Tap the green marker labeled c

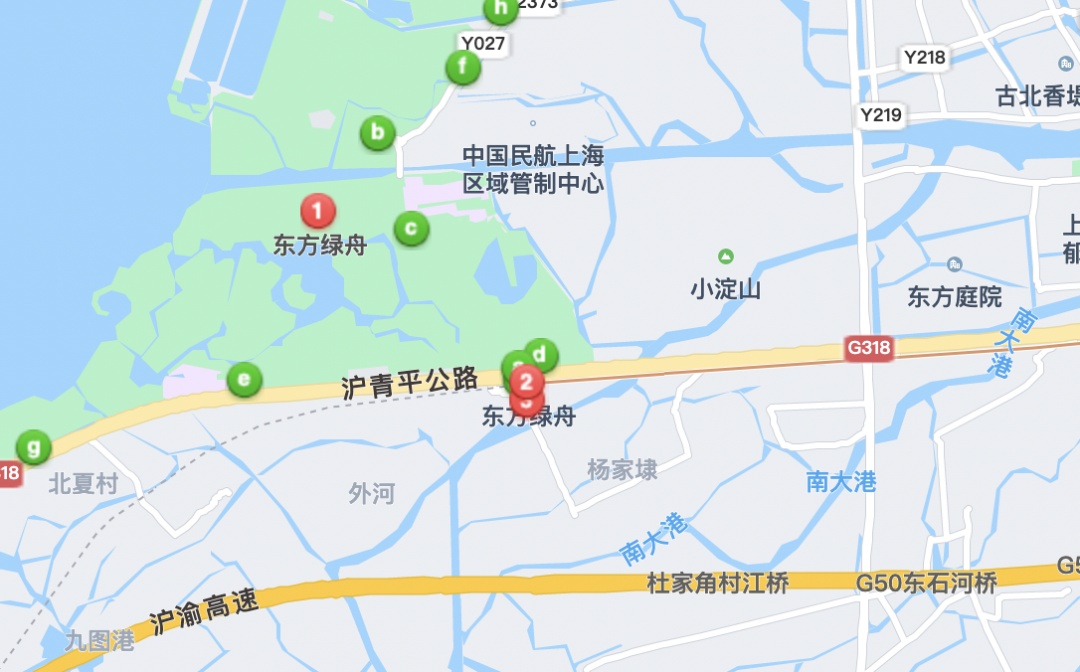(411, 228)
